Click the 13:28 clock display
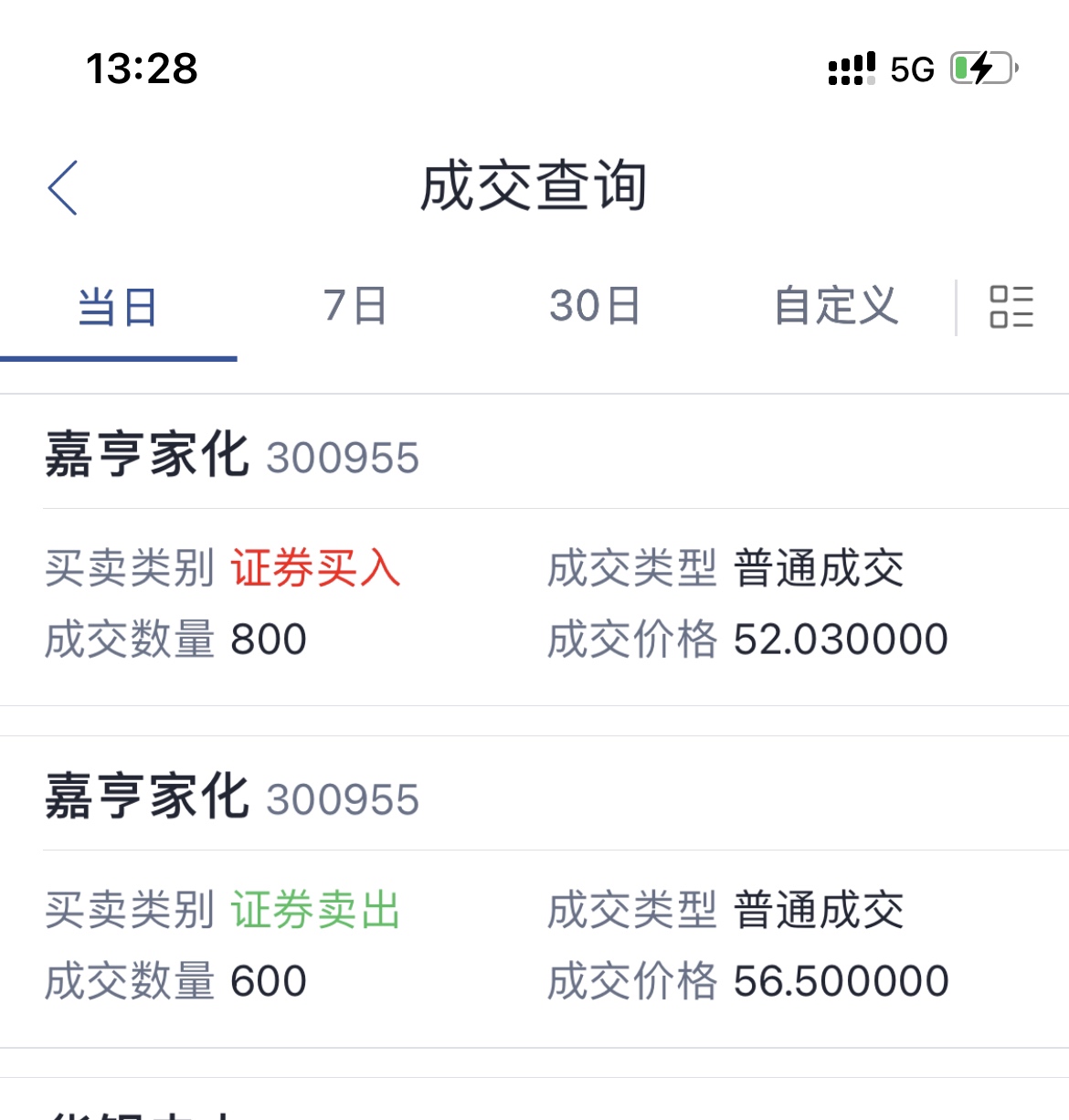This screenshot has width=1069, height=1120. 142,68
